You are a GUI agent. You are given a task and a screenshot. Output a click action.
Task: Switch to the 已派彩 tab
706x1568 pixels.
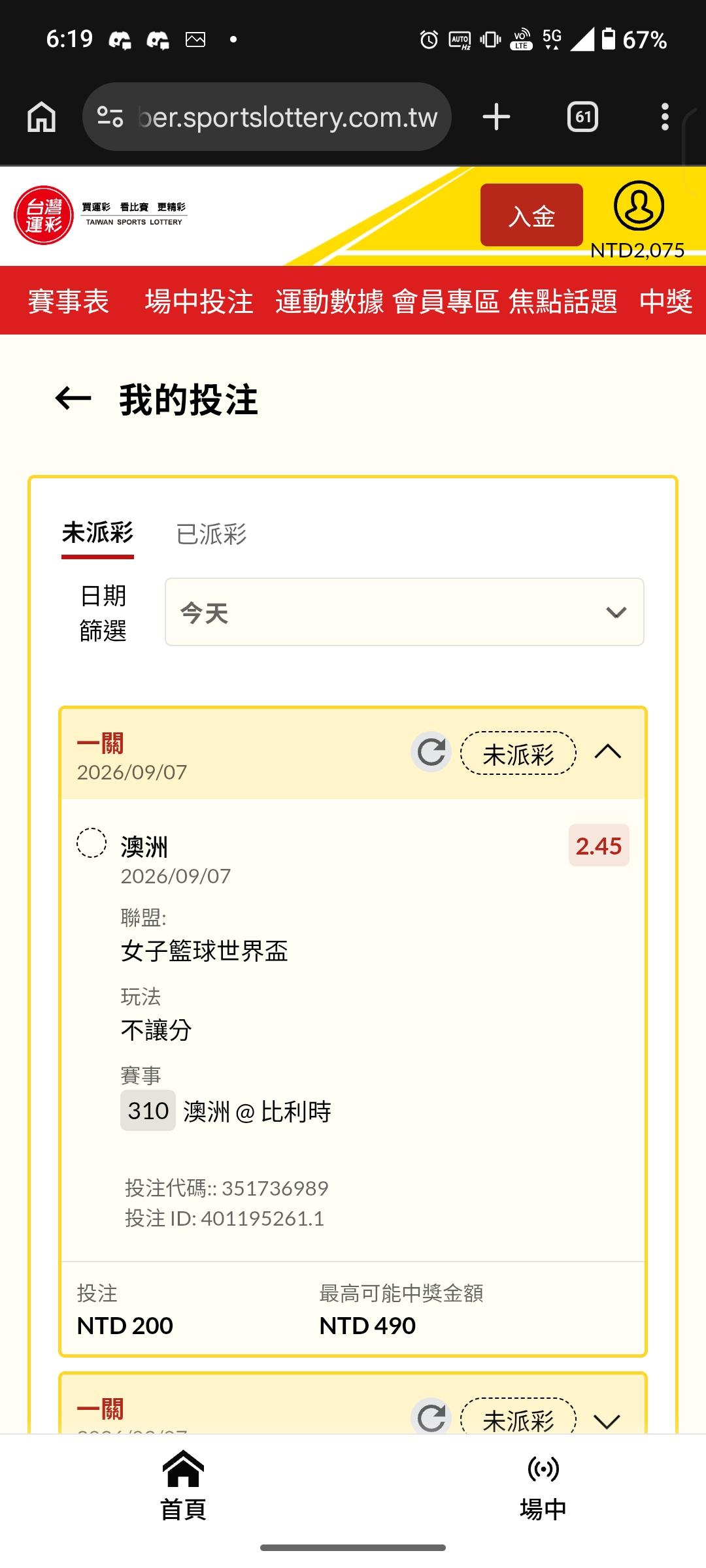211,534
